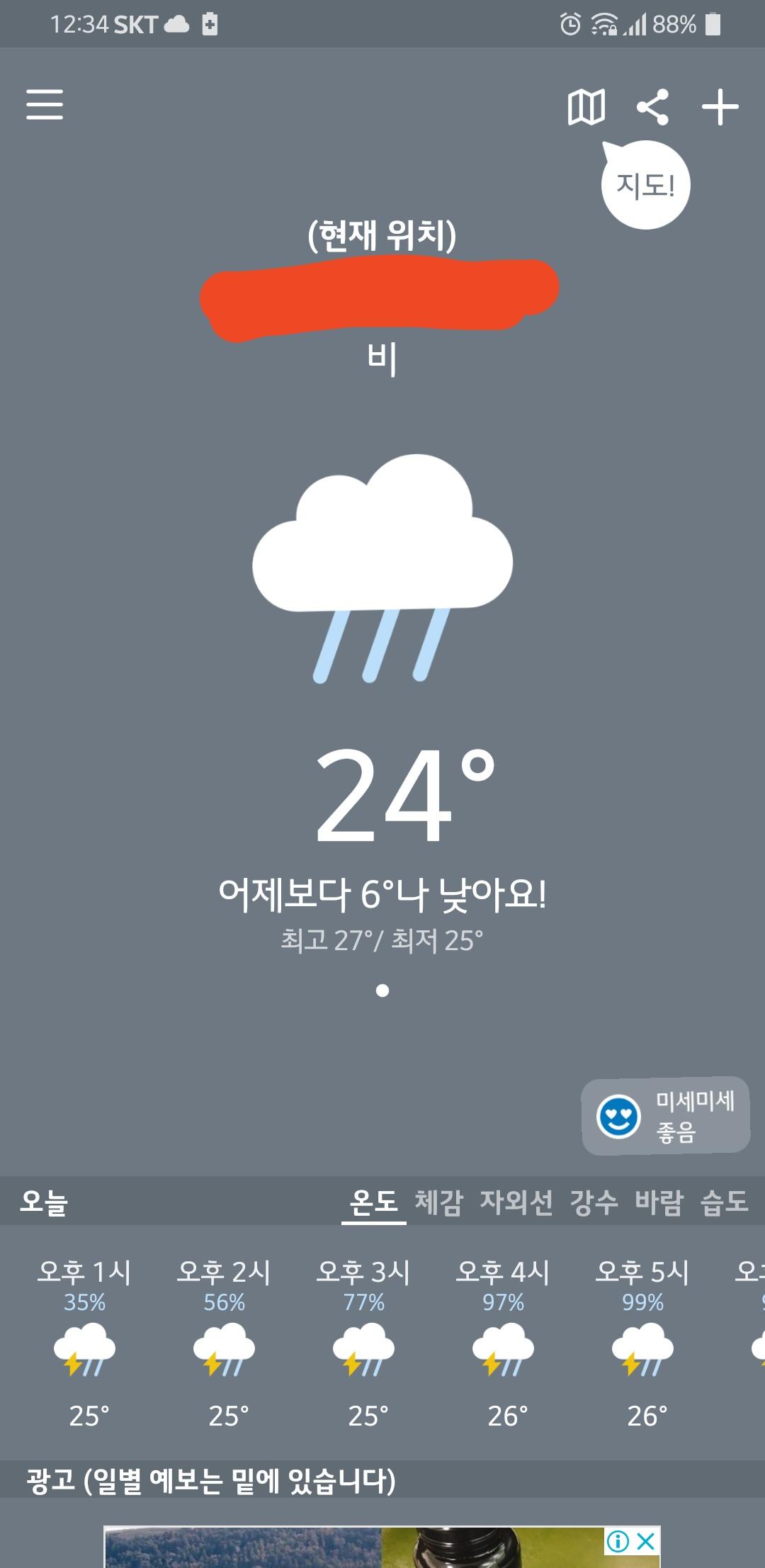Close the banner ad

(x=646, y=1541)
